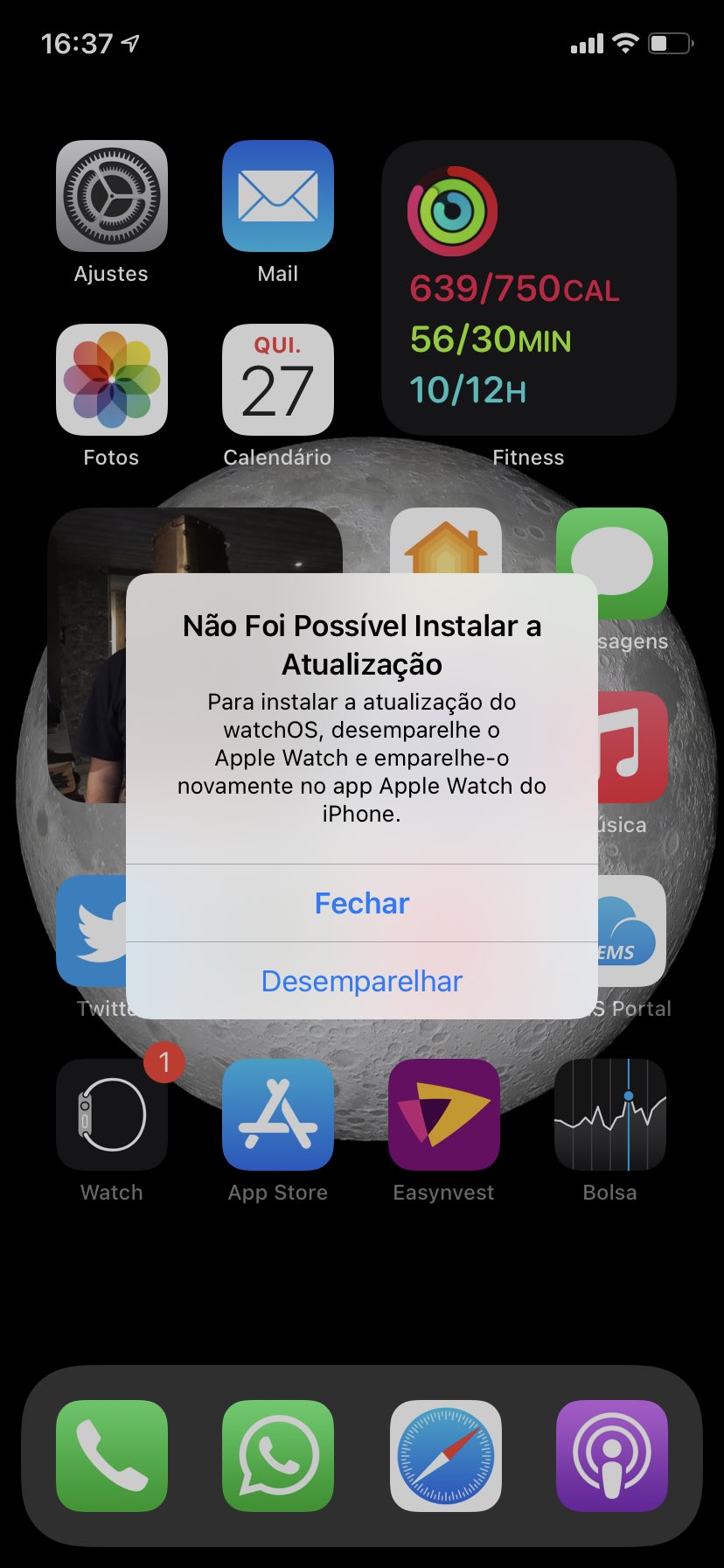Open the Fitness activity widget
This screenshot has height=1568, width=724.
[x=528, y=288]
